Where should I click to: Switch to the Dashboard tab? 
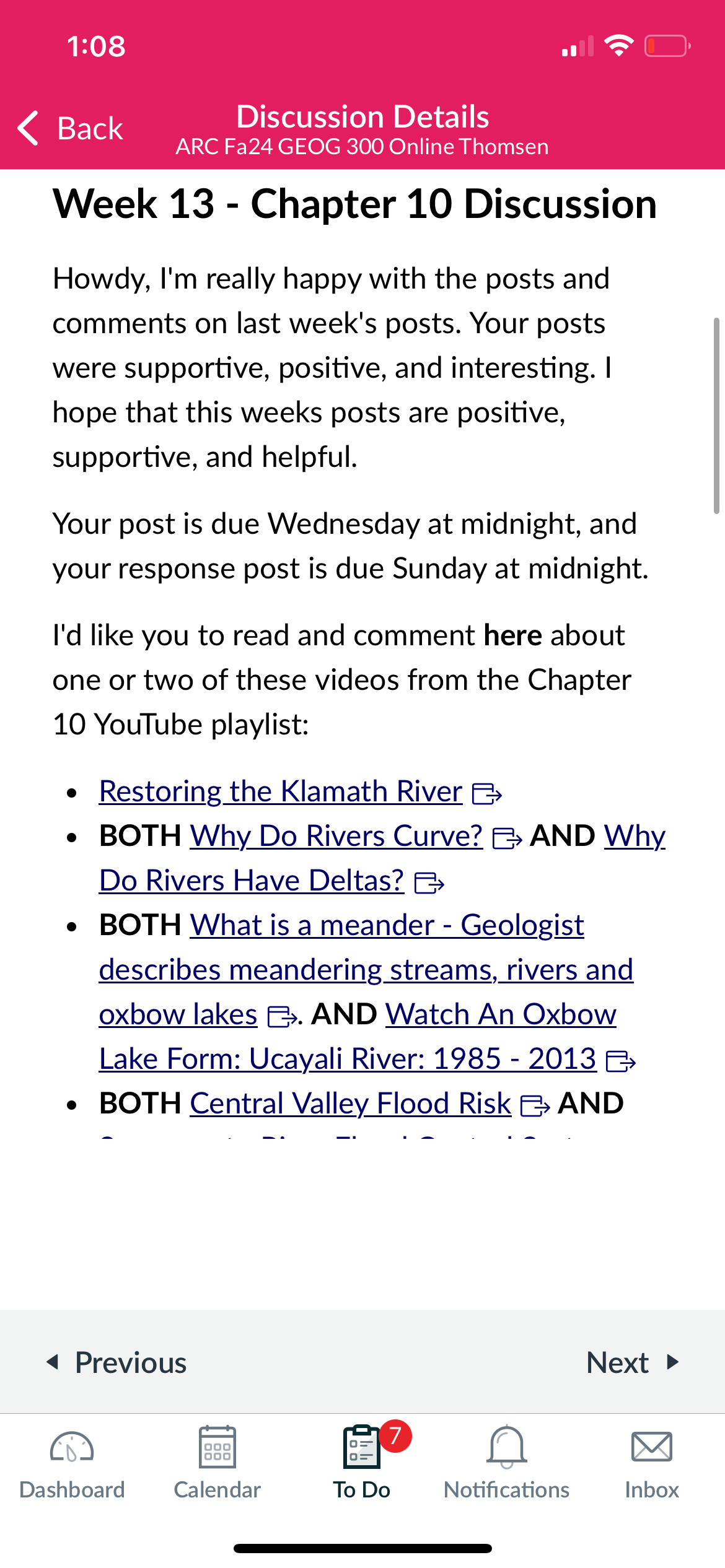coord(72,1463)
